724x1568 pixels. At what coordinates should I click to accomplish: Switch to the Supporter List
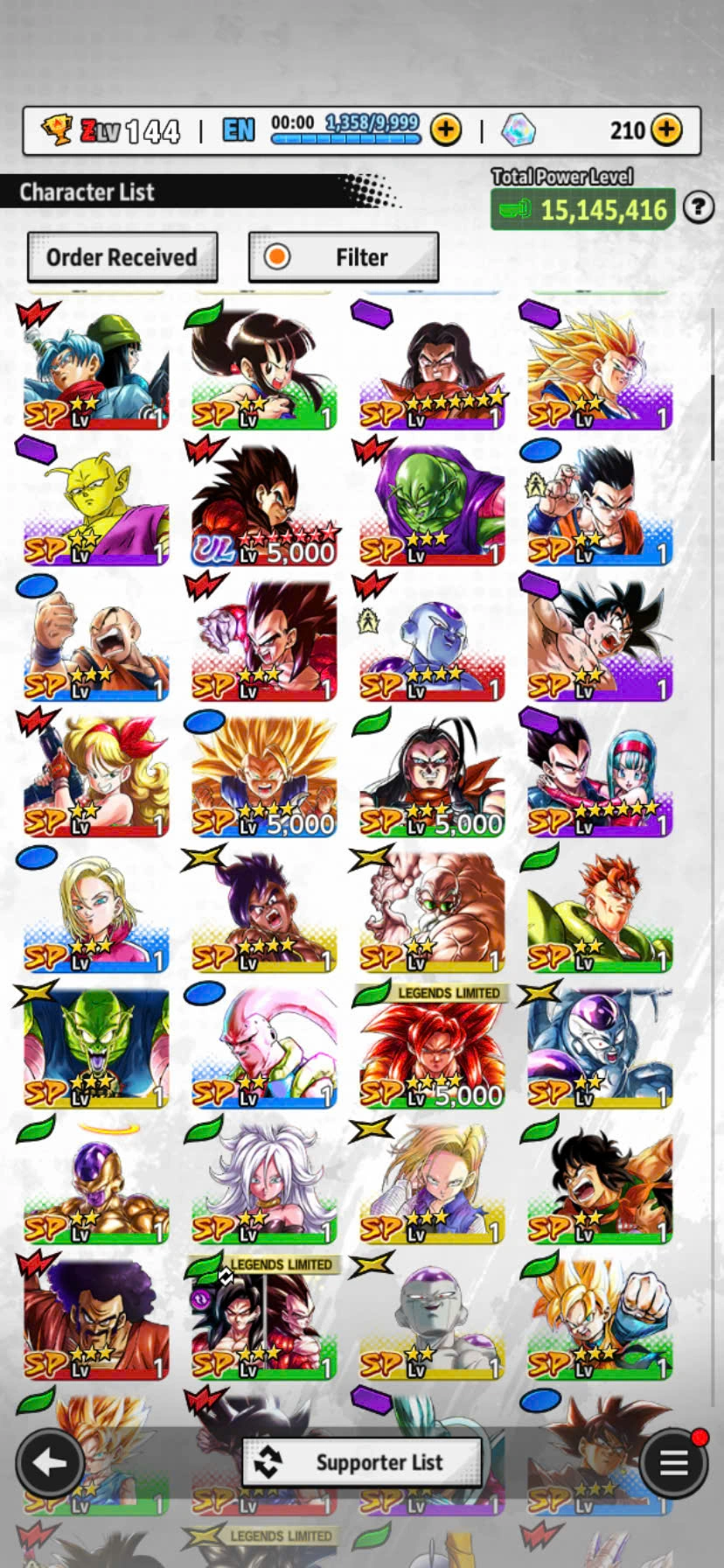(x=362, y=1462)
